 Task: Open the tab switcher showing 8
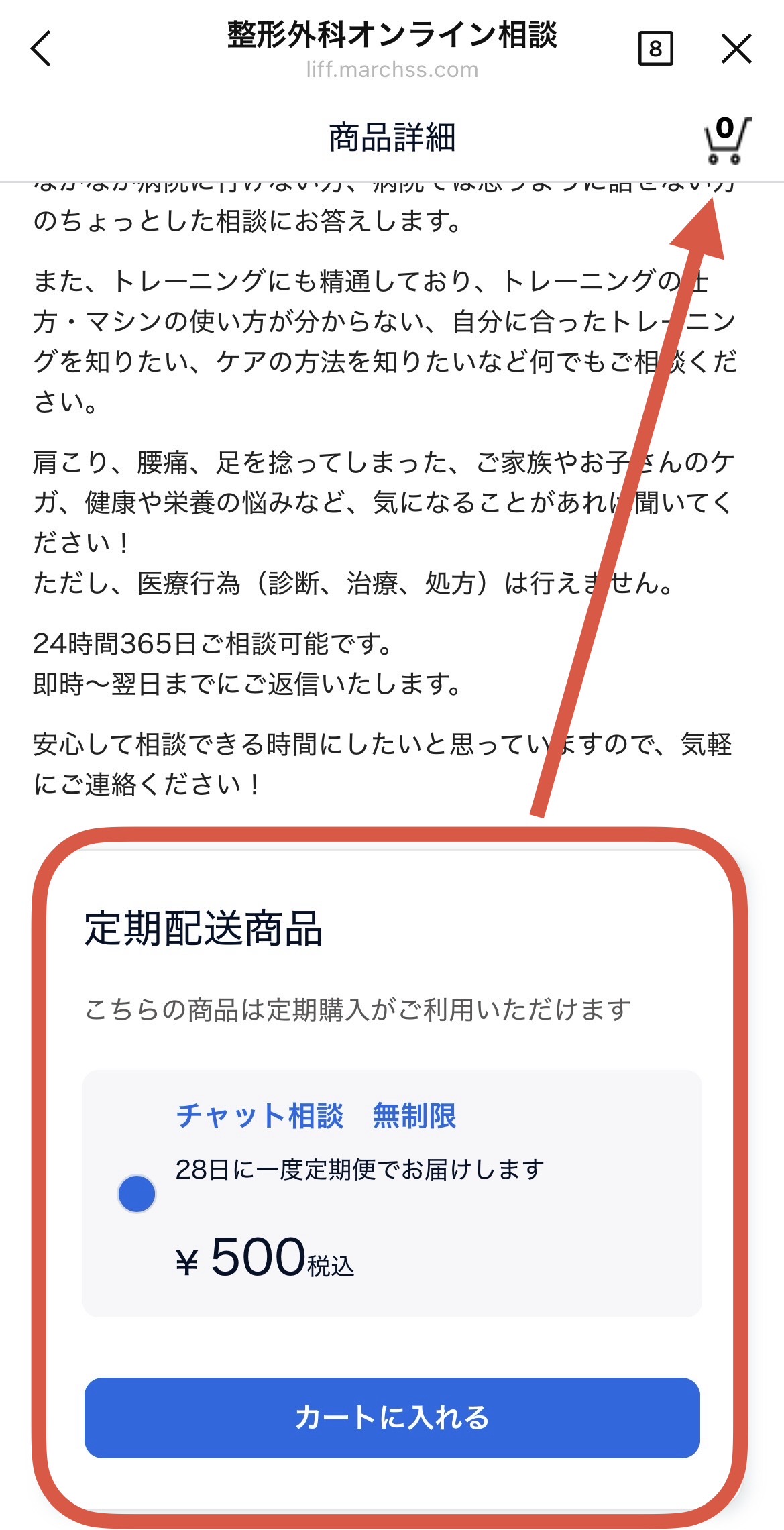click(x=655, y=48)
